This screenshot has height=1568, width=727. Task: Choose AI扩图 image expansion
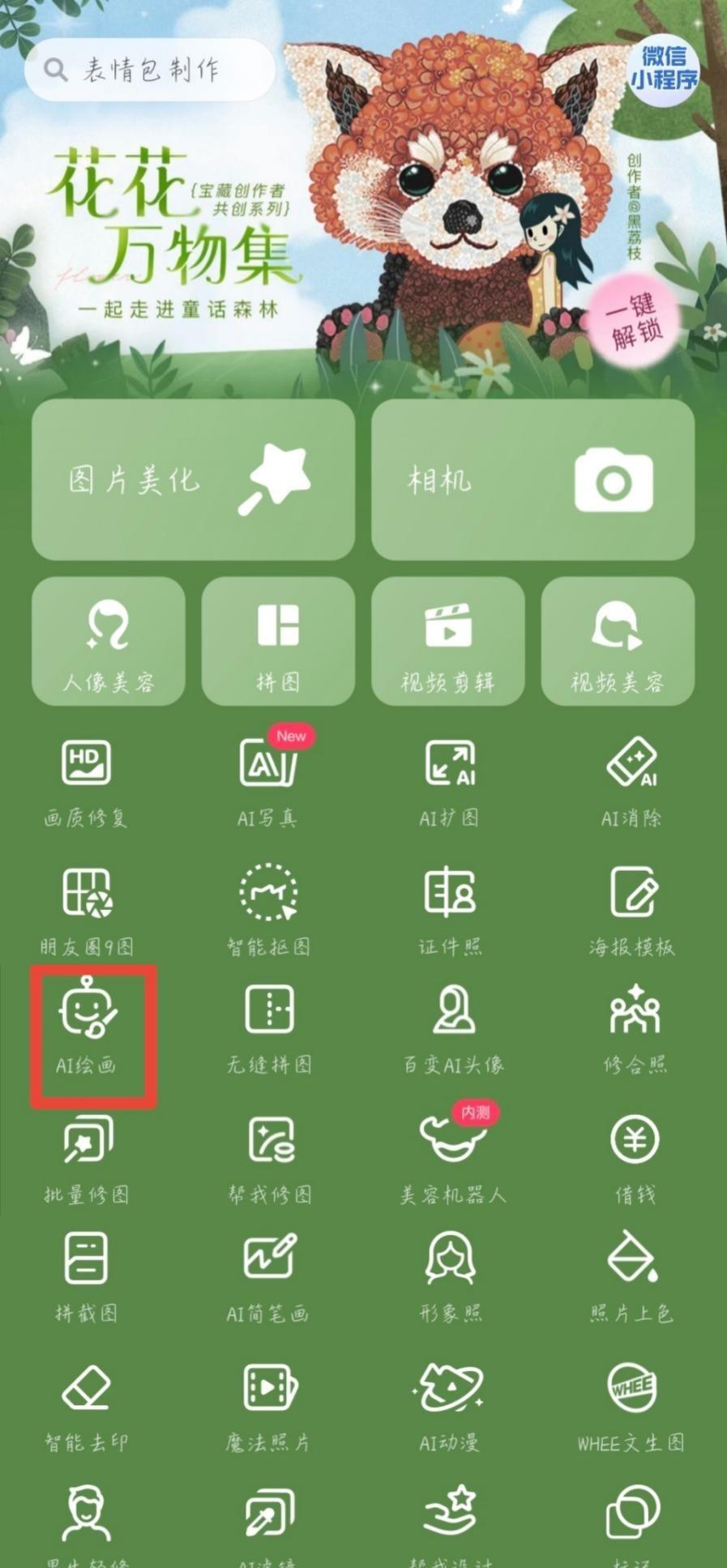(x=450, y=782)
